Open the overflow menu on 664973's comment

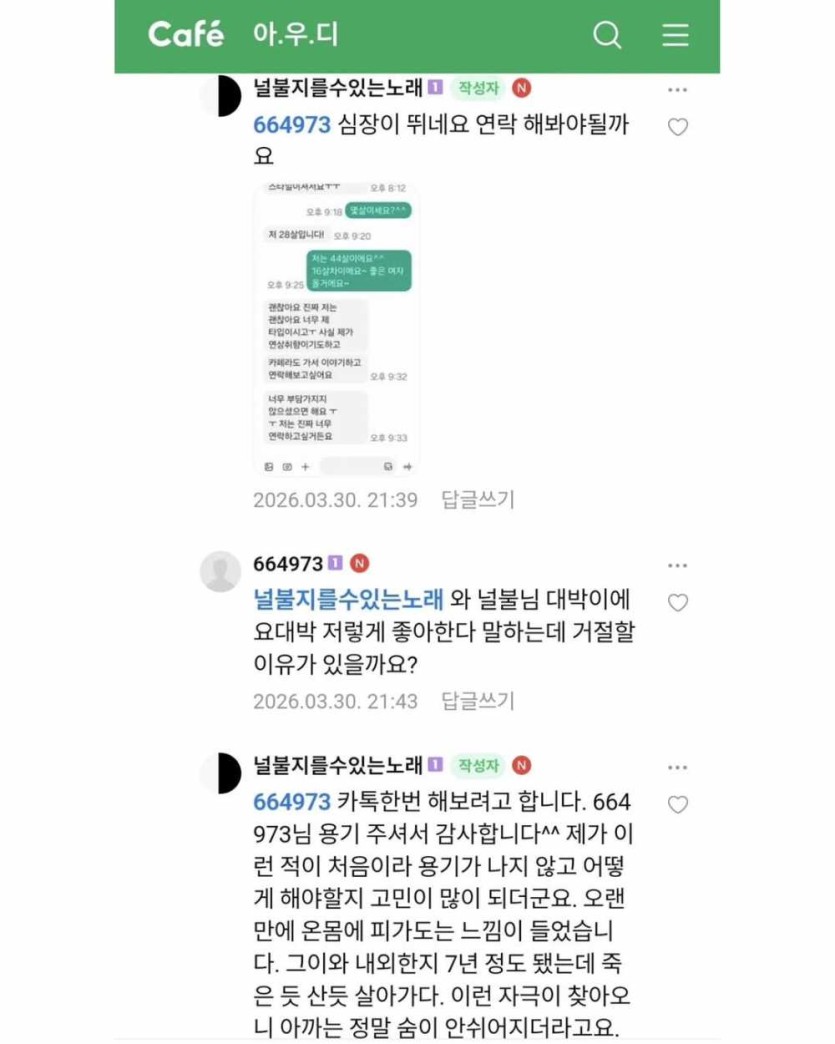(x=677, y=566)
